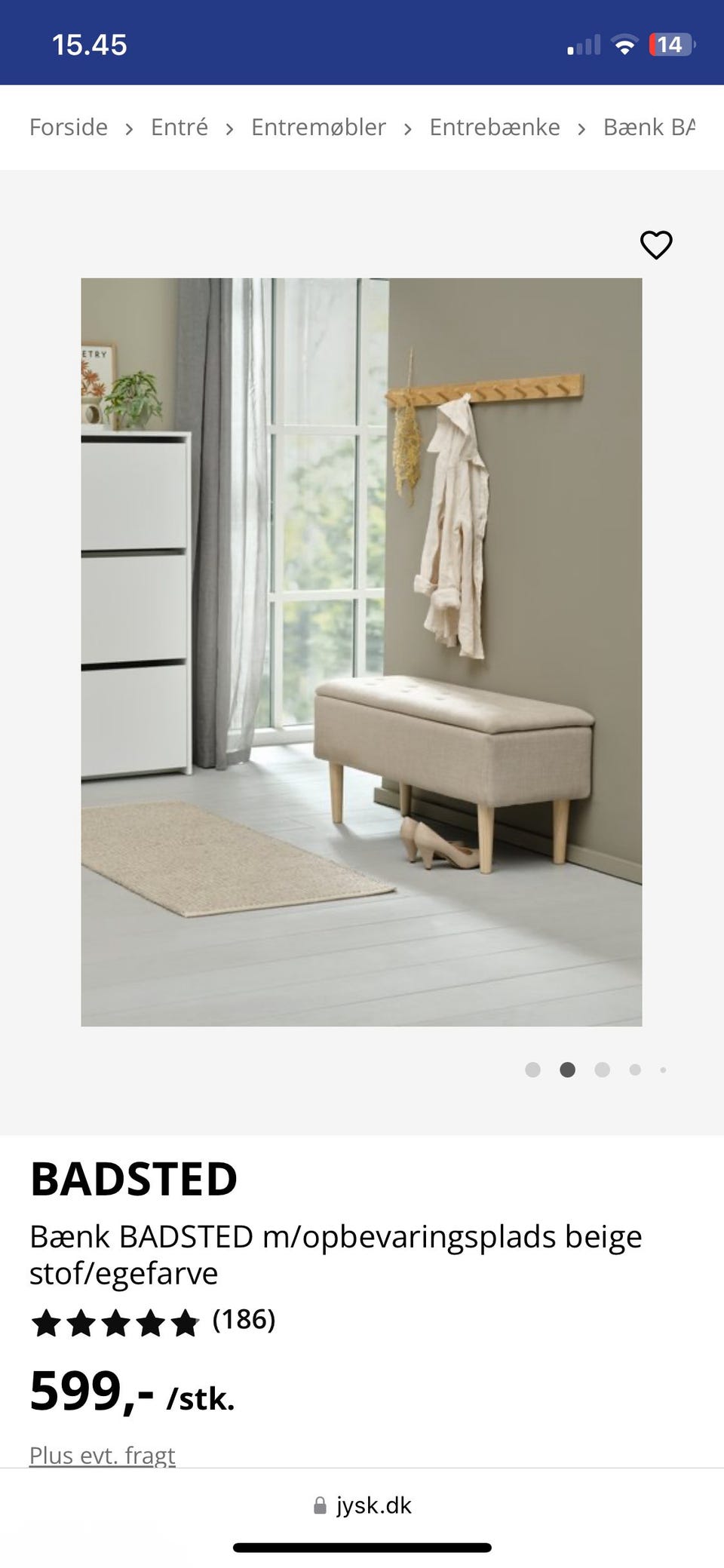Select the third carousel dot
This screenshot has width=724, height=1568.
coord(602,1069)
